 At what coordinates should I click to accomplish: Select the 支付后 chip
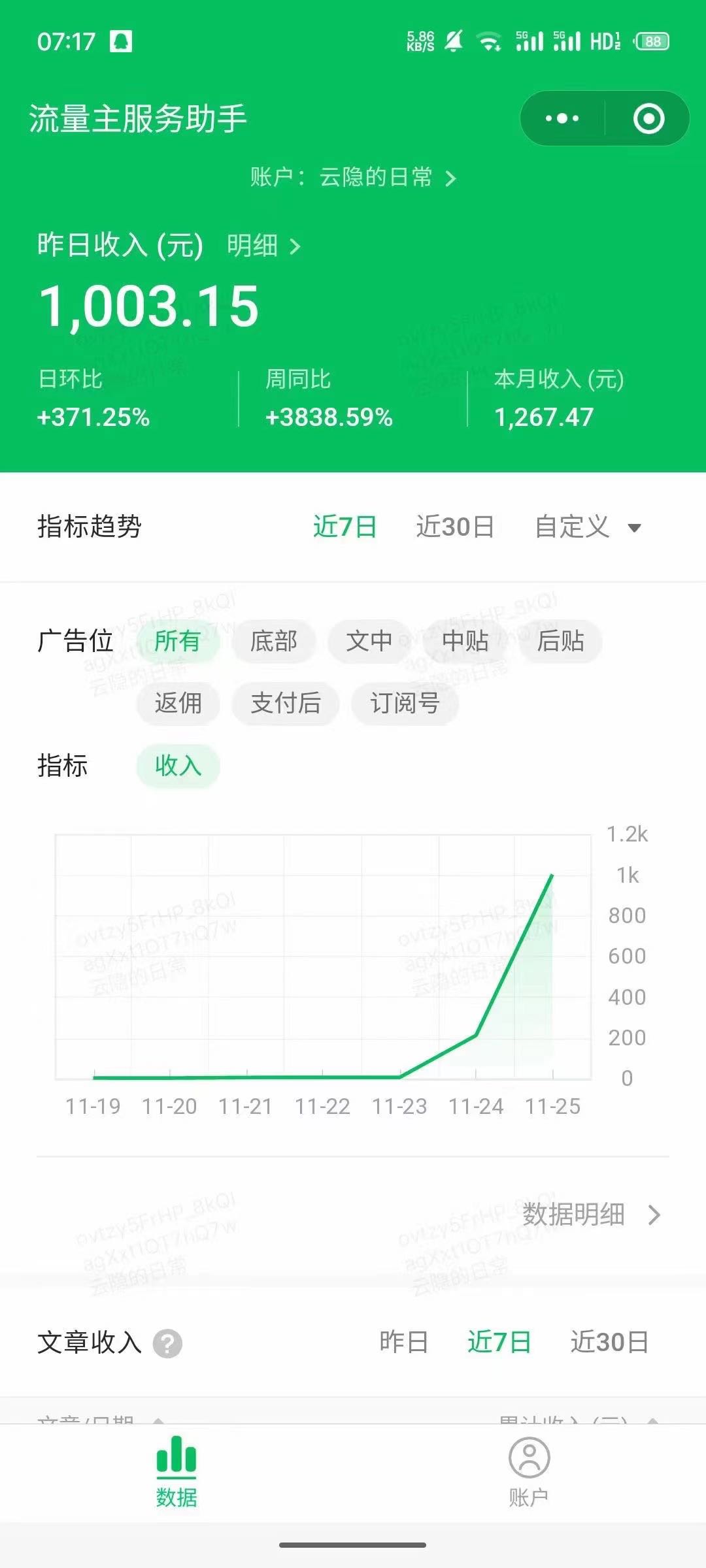pyautogui.click(x=286, y=704)
